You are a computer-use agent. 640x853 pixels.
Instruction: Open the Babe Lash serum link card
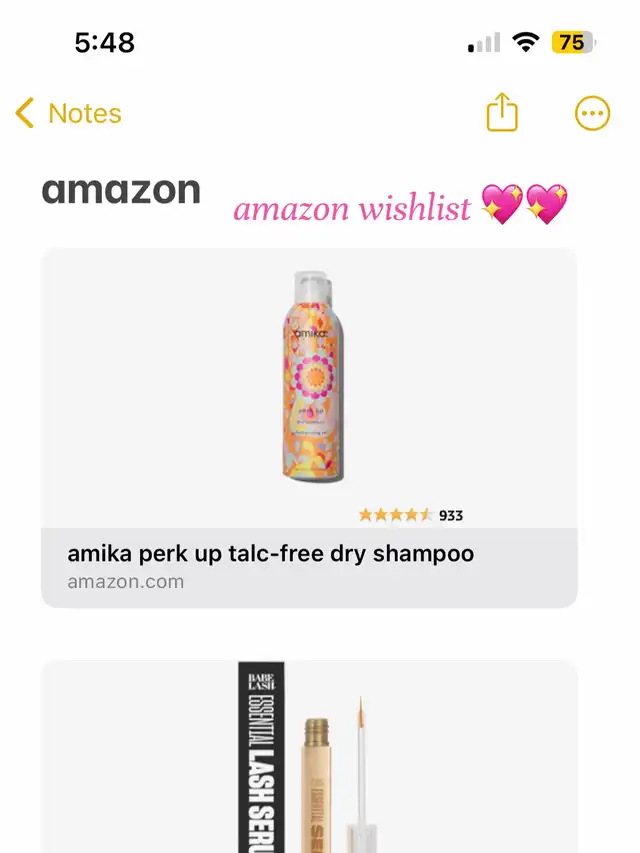pos(309,760)
